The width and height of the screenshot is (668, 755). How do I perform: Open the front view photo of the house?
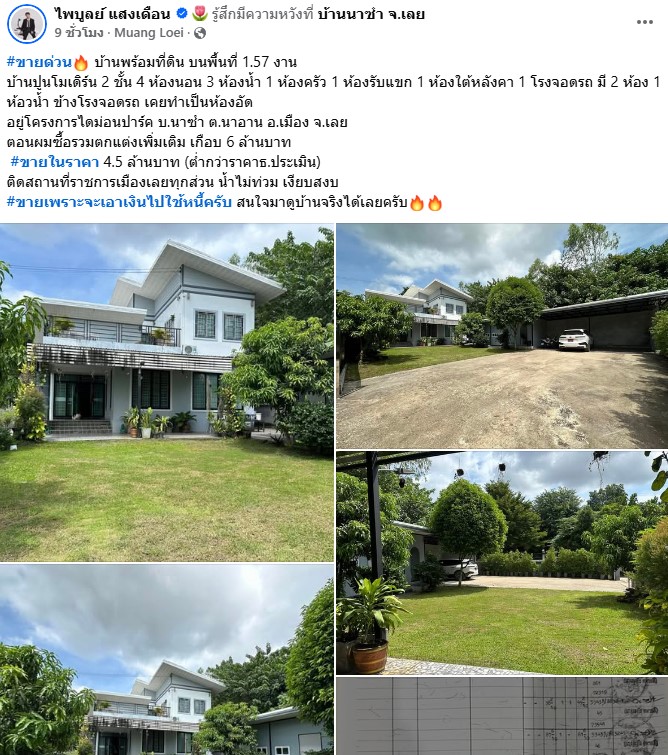(x=166, y=392)
